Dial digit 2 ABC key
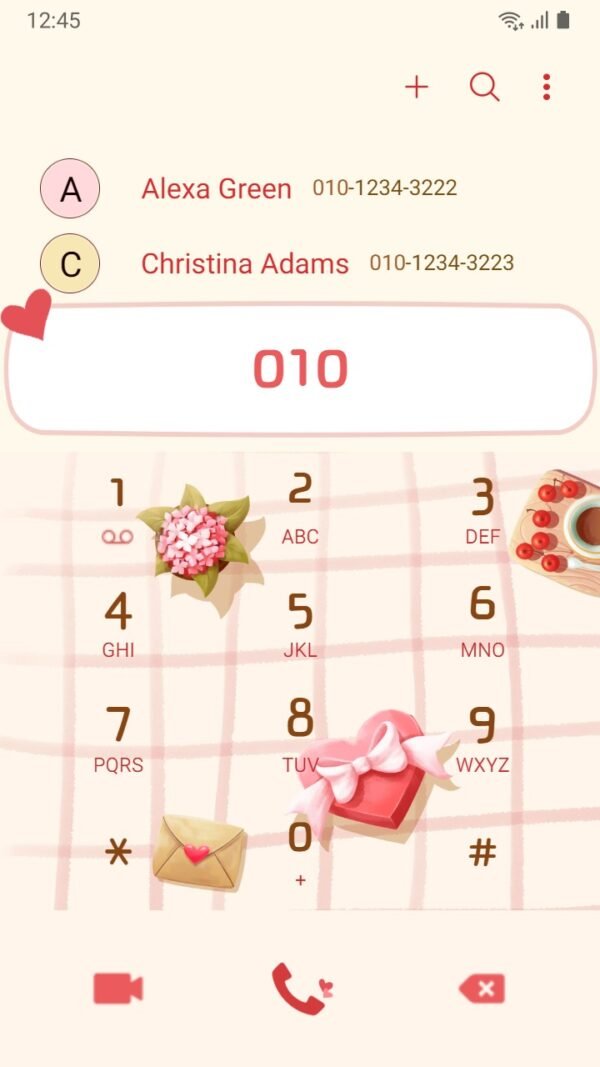This screenshot has width=600, height=1067. click(300, 510)
